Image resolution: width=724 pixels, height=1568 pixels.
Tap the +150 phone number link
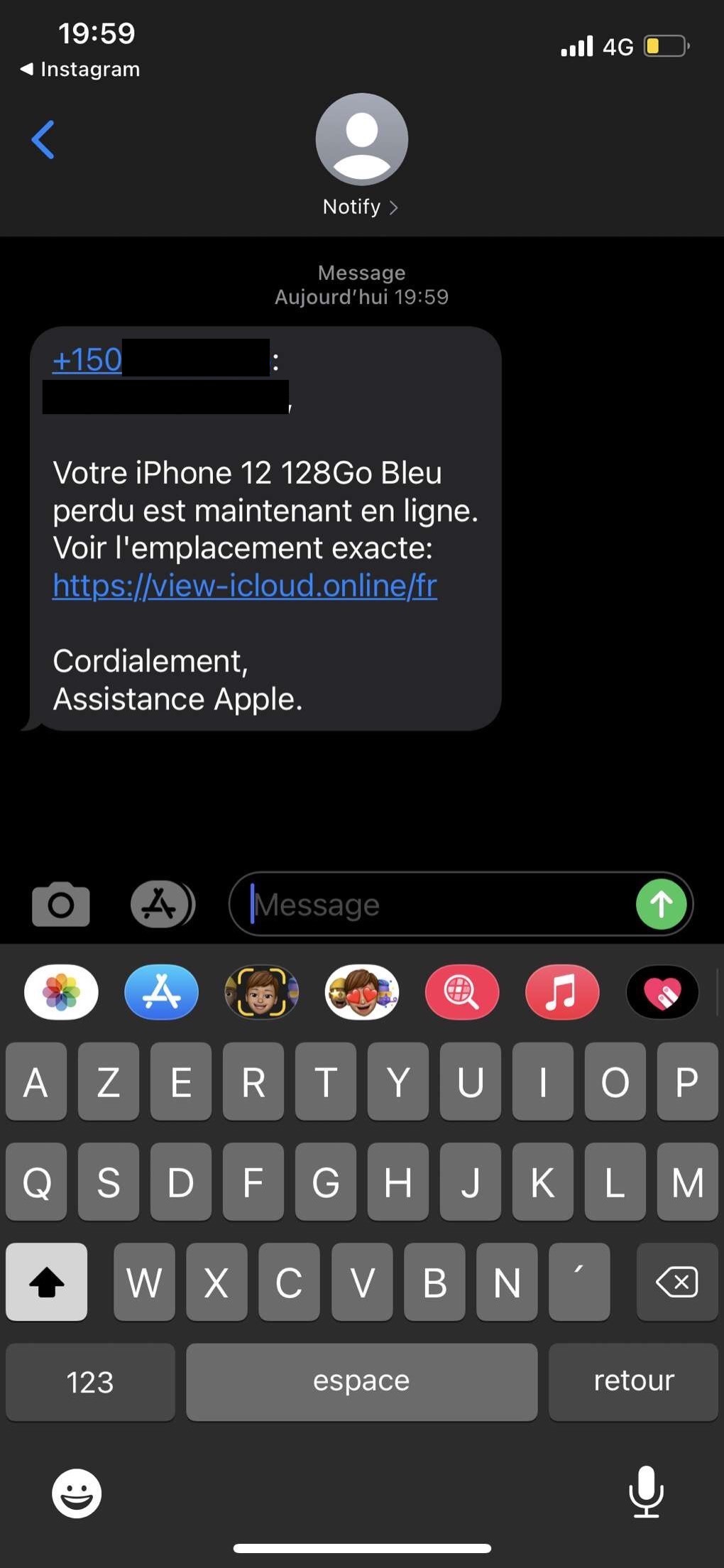coord(87,359)
